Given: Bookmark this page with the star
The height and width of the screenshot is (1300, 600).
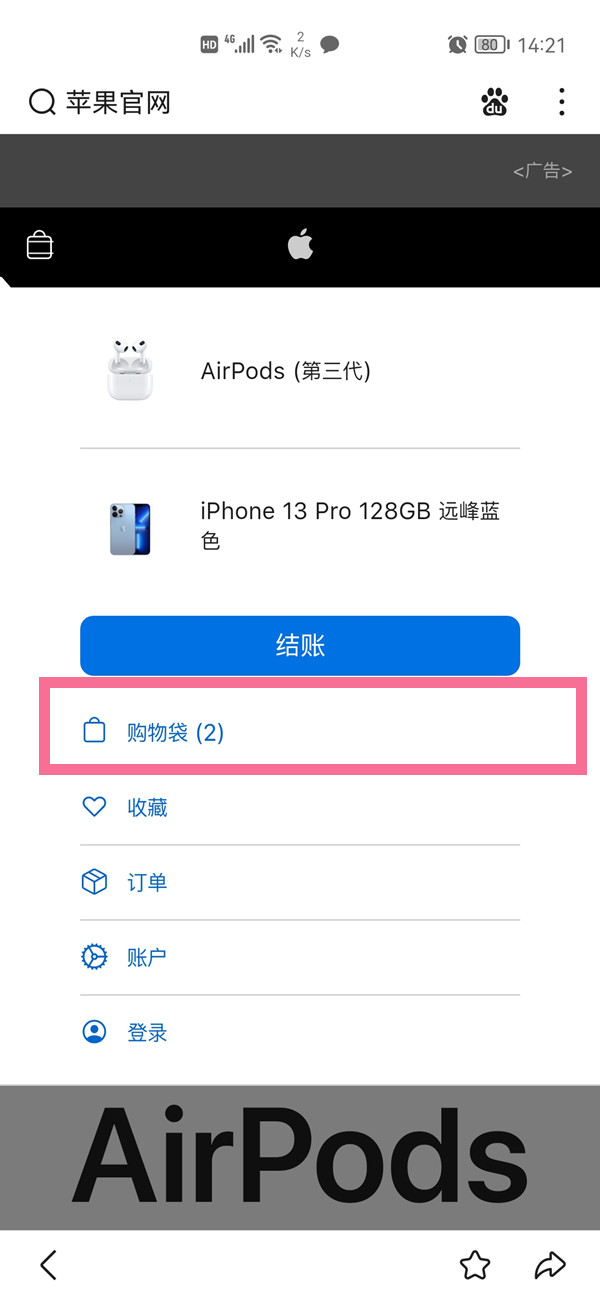Looking at the screenshot, I should pos(476,1265).
